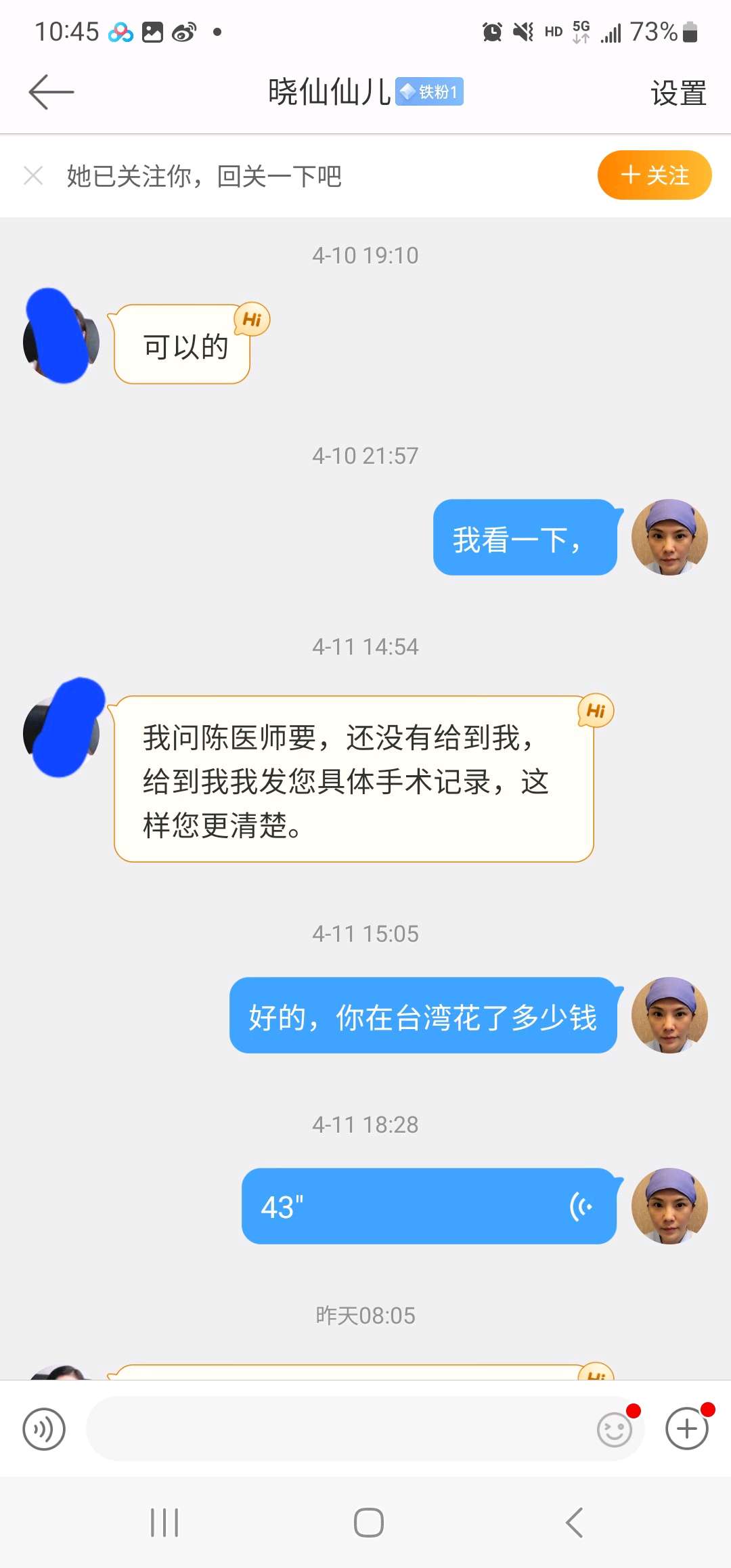Open the plus attachment menu
Screen dimensions: 731x1568
click(686, 1429)
